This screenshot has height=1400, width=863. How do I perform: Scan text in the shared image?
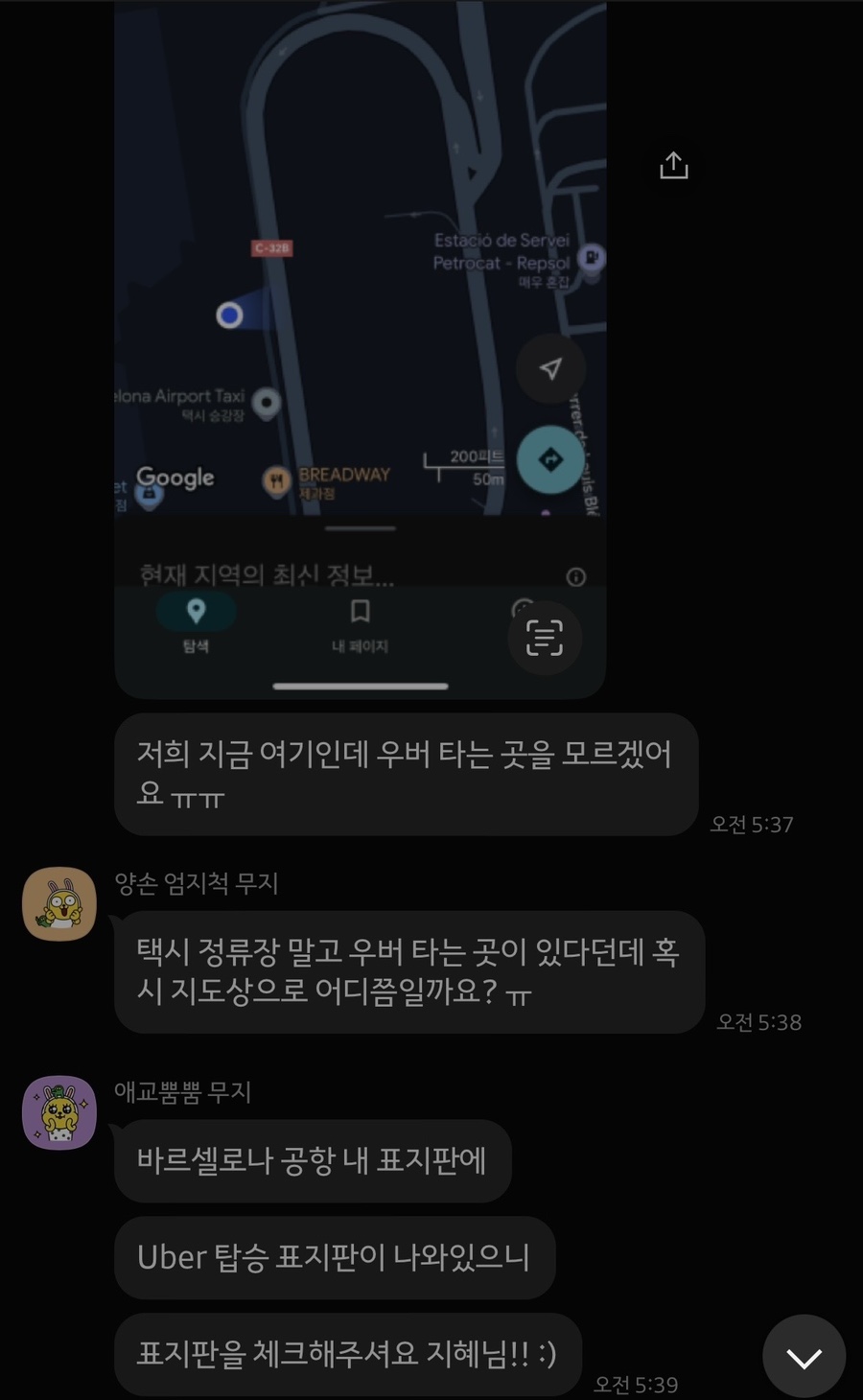545,638
